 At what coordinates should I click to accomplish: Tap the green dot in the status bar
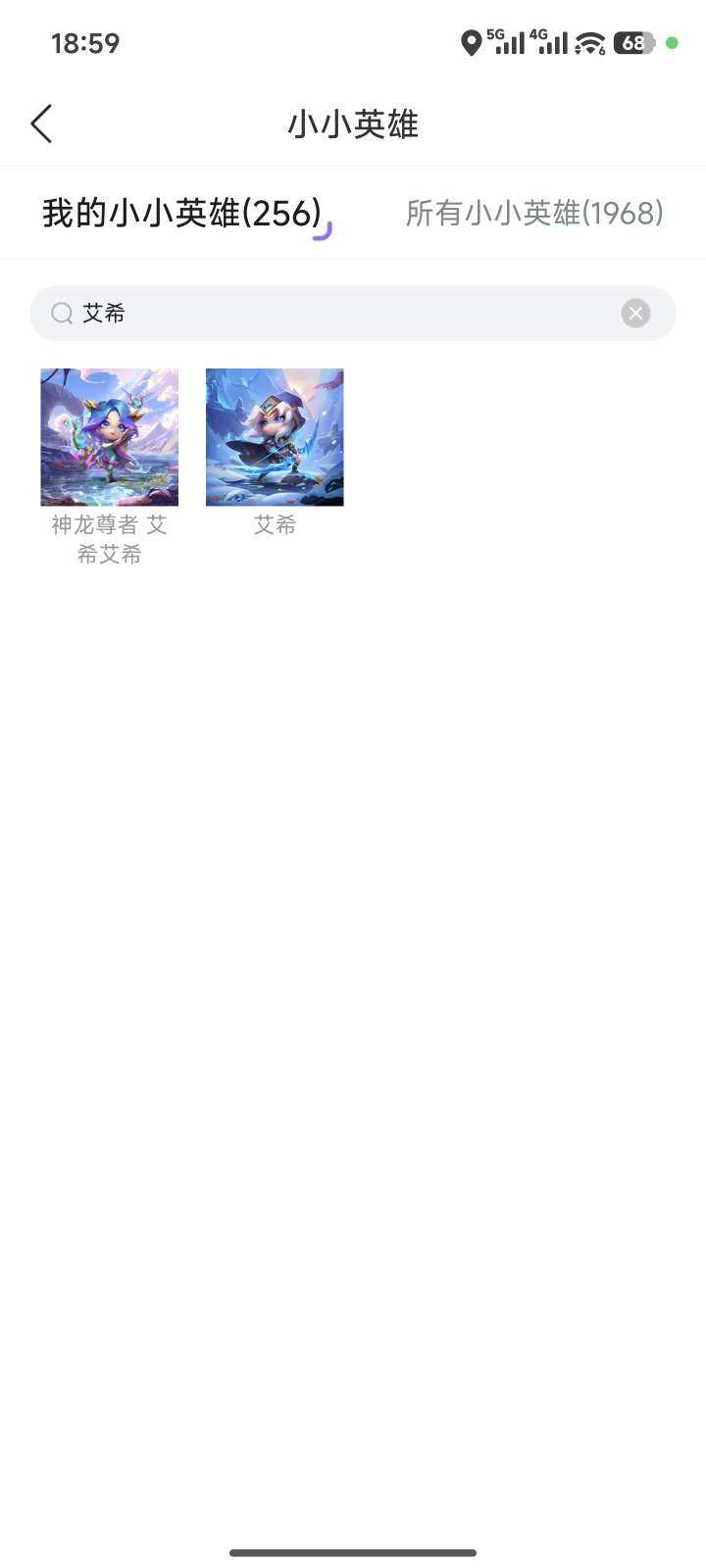pyautogui.click(x=673, y=43)
